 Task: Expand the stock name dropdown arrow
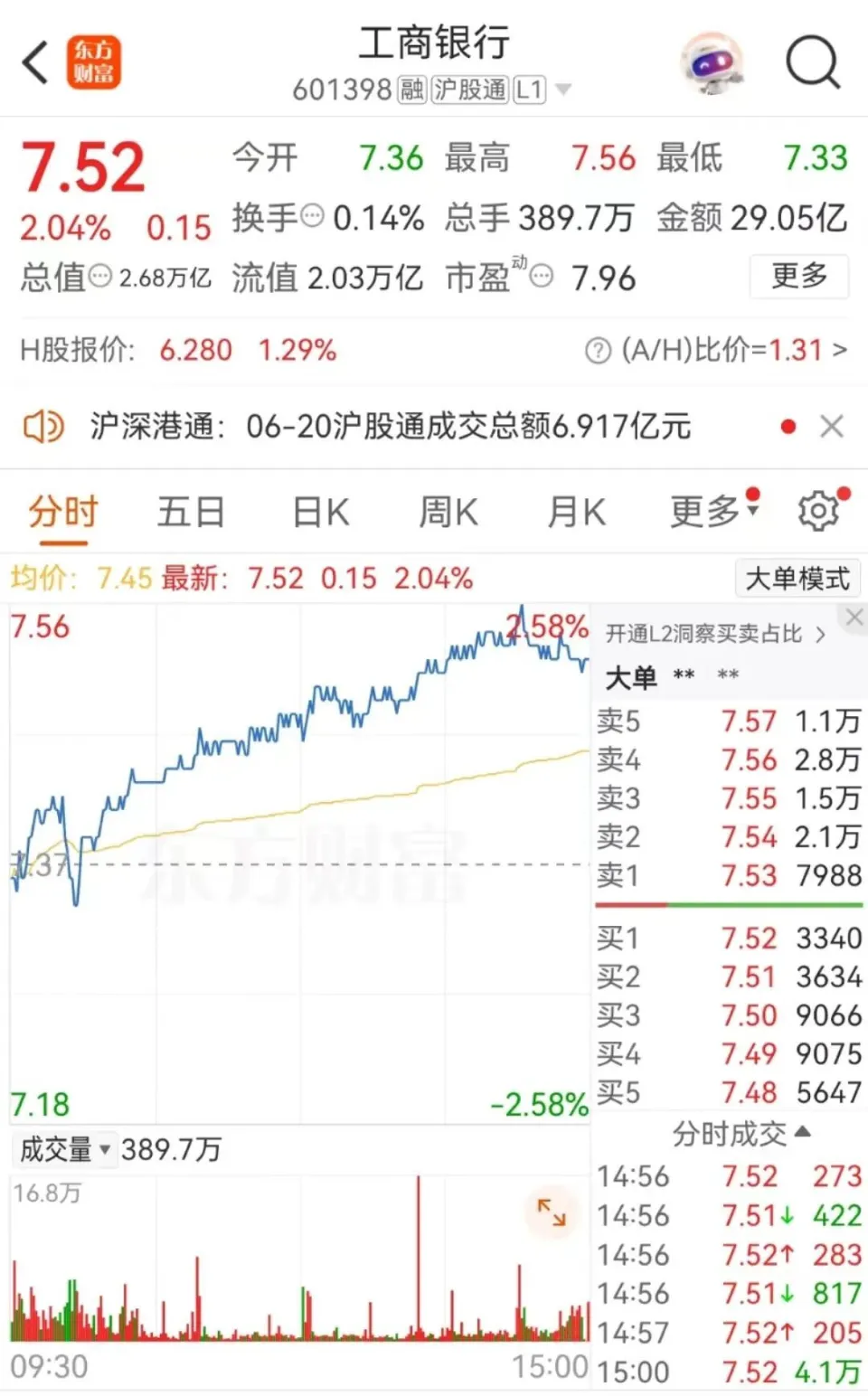563,90
